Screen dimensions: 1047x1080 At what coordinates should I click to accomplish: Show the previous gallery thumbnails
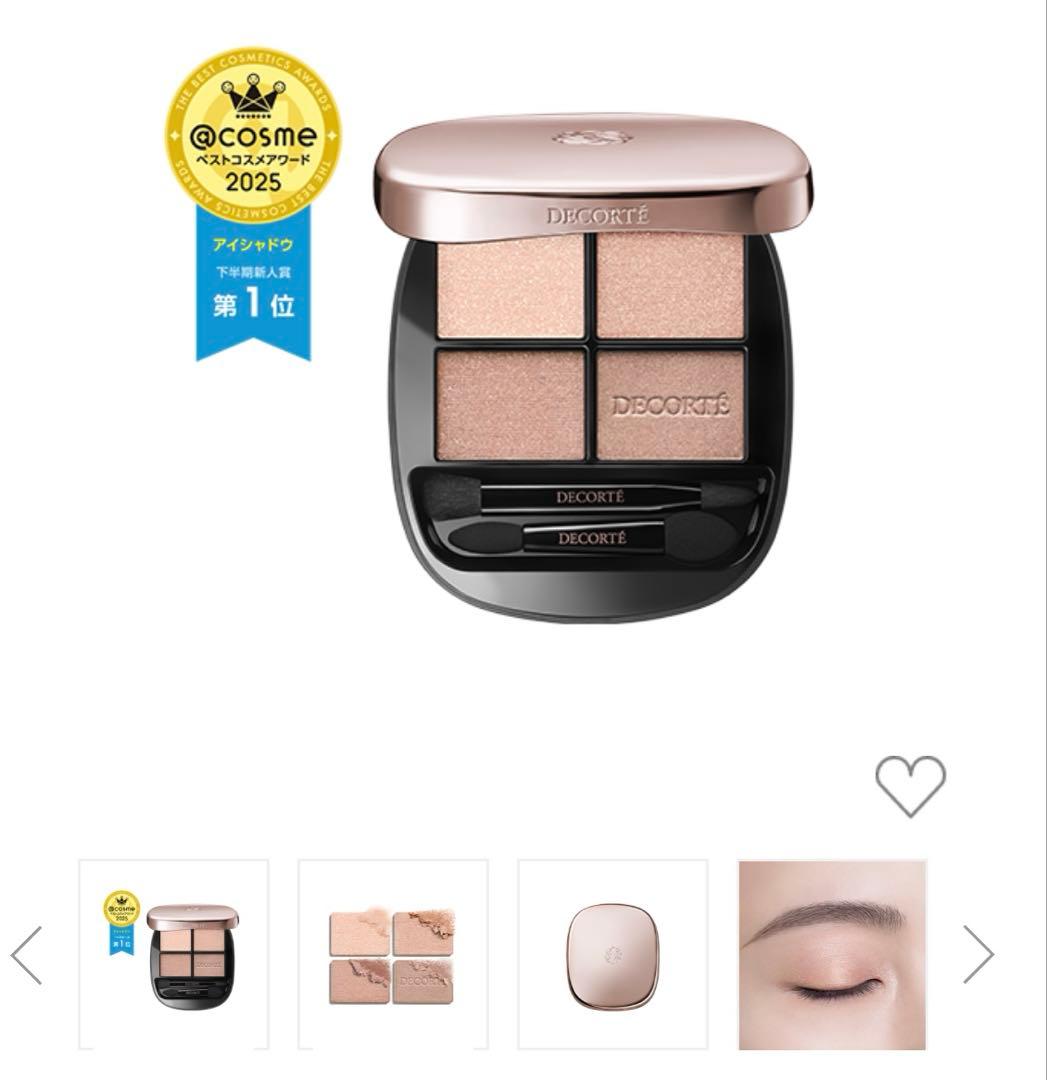[27, 955]
